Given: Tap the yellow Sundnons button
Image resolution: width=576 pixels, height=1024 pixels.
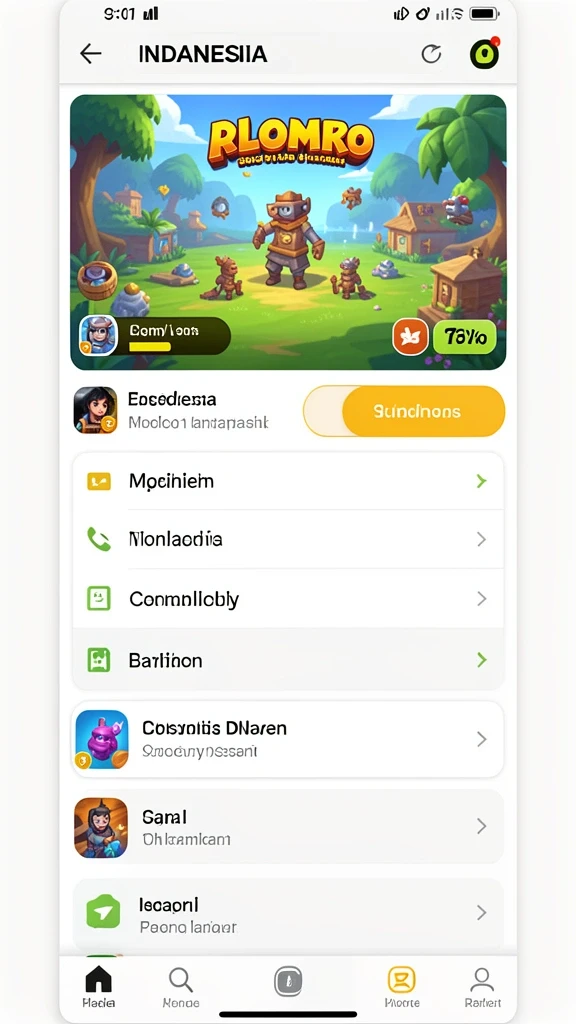Looking at the screenshot, I should tap(423, 411).
